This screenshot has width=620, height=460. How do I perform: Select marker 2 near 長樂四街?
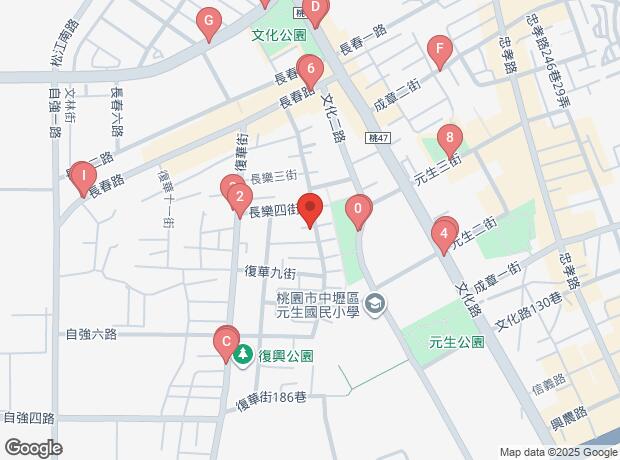pyautogui.click(x=238, y=197)
